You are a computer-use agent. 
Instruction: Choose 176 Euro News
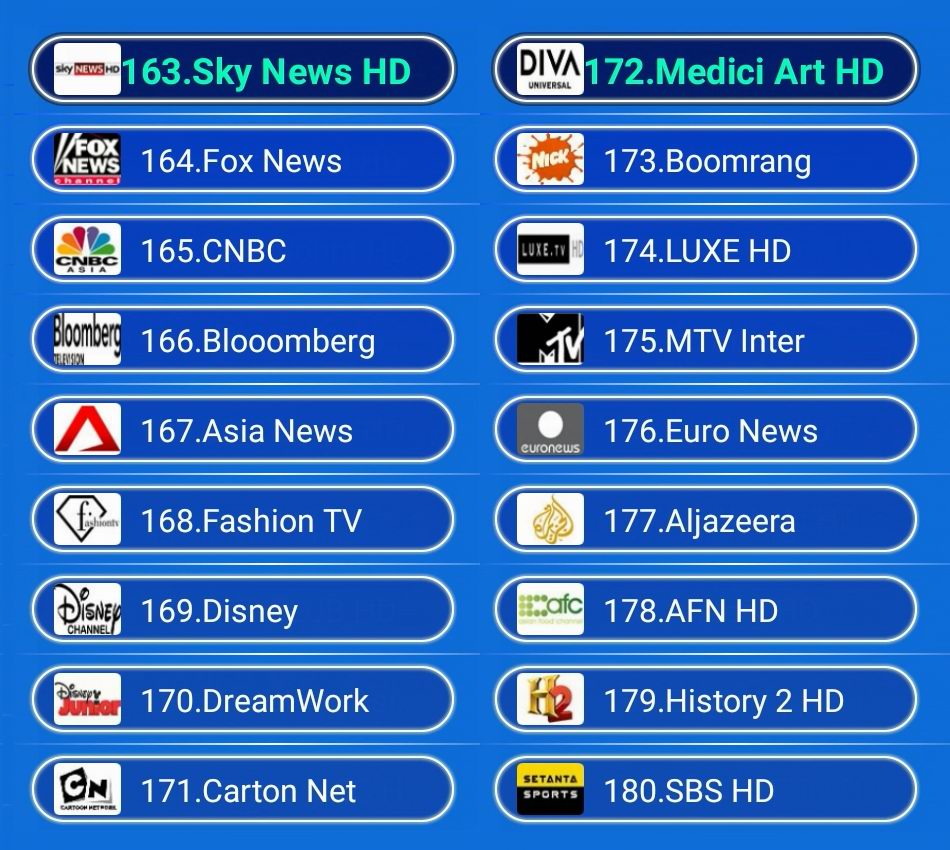tap(705, 430)
